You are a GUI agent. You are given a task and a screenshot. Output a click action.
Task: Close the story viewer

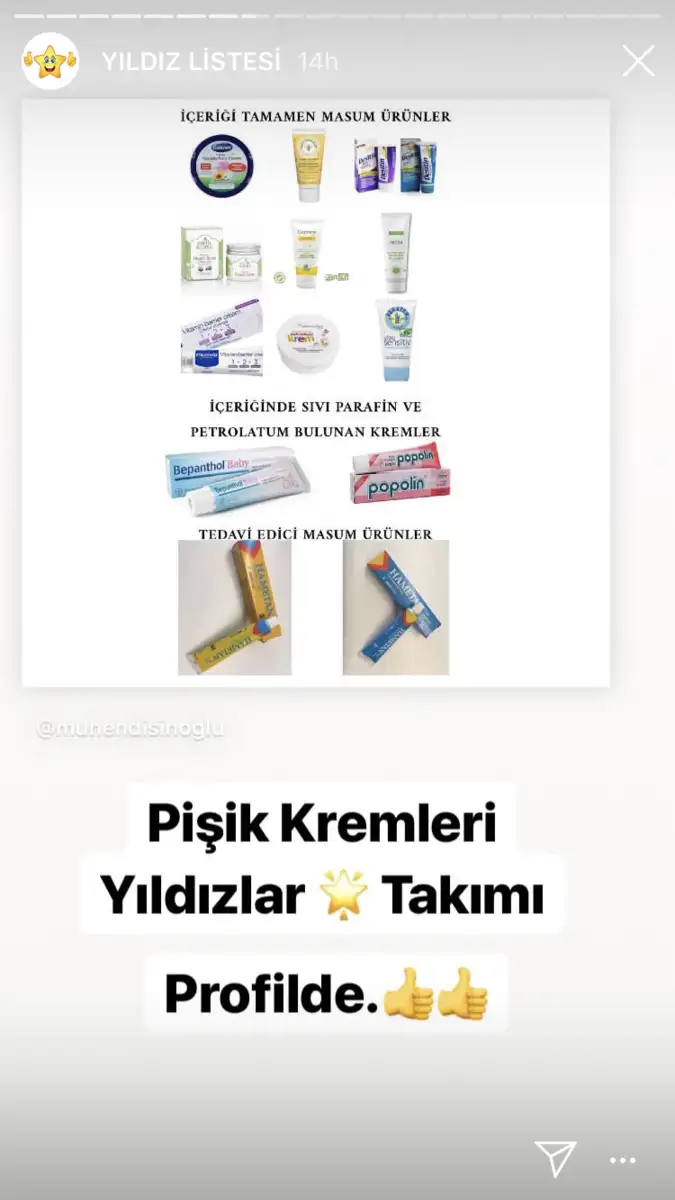pos(638,61)
